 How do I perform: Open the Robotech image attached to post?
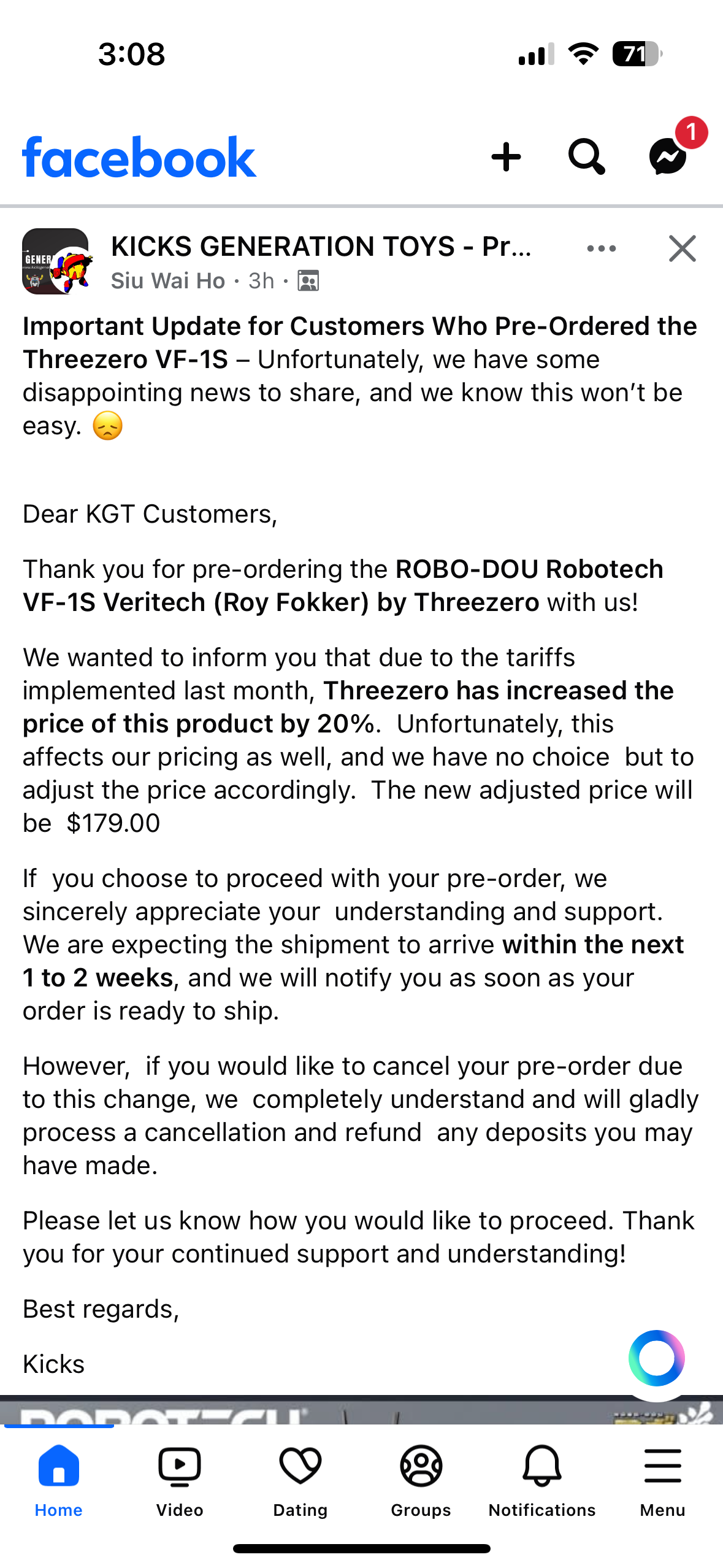pyautogui.click(x=361, y=1410)
